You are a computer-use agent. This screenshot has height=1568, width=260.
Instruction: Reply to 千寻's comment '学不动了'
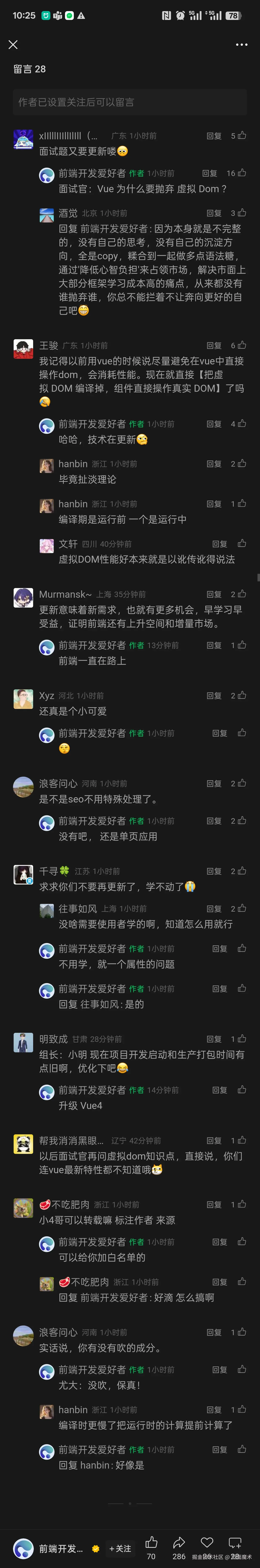[214, 871]
